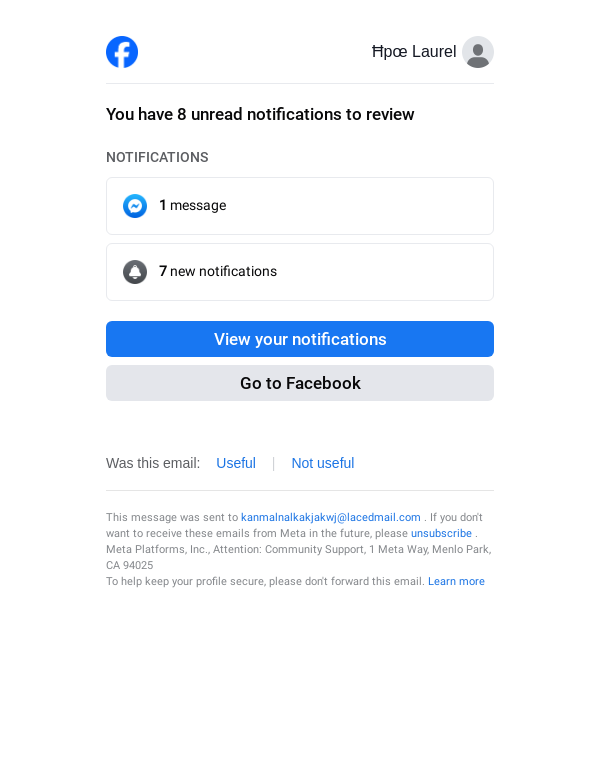Open the 7 new notifications row
The width and height of the screenshot is (600, 768).
click(x=300, y=272)
